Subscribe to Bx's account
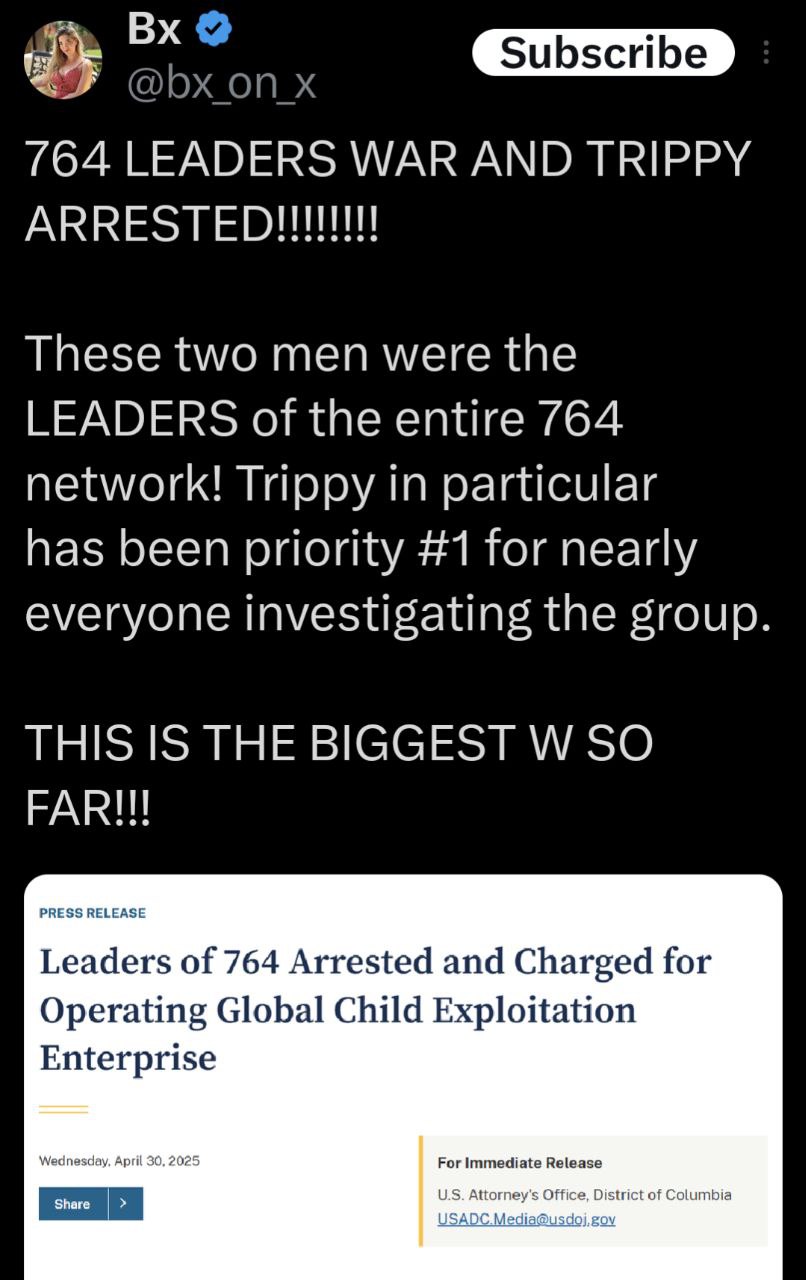 603,53
